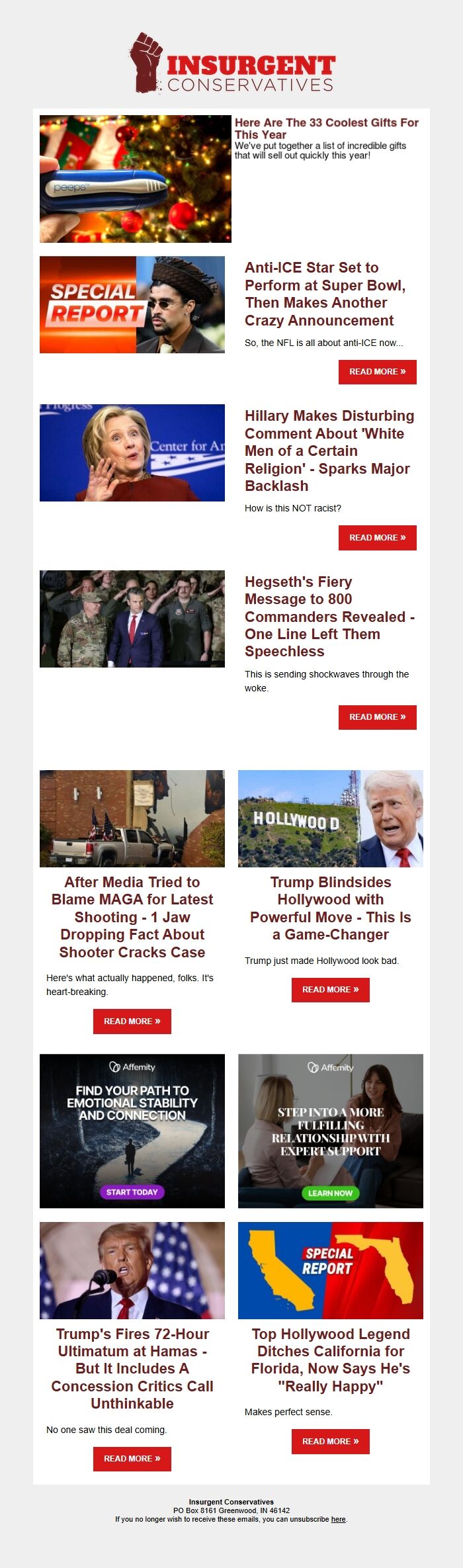Tap Read More under Hillary Disturbing Comment article
463x1568 pixels.
click(x=377, y=538)
